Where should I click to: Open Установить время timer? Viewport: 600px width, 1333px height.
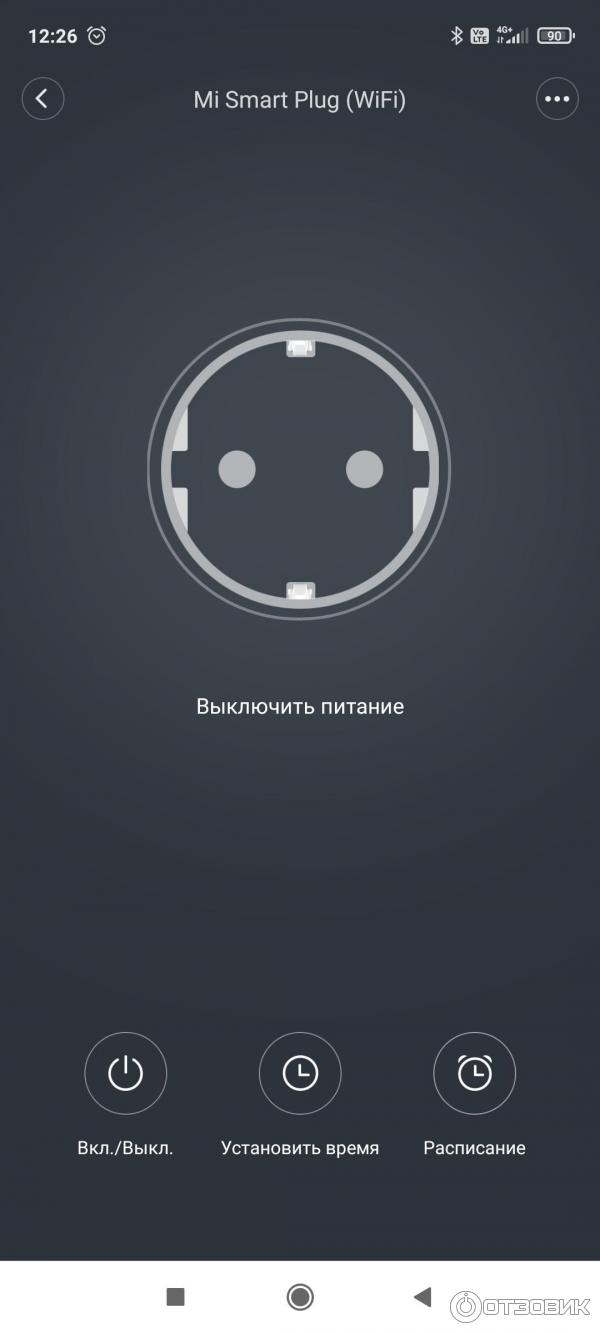(300, 1073)
